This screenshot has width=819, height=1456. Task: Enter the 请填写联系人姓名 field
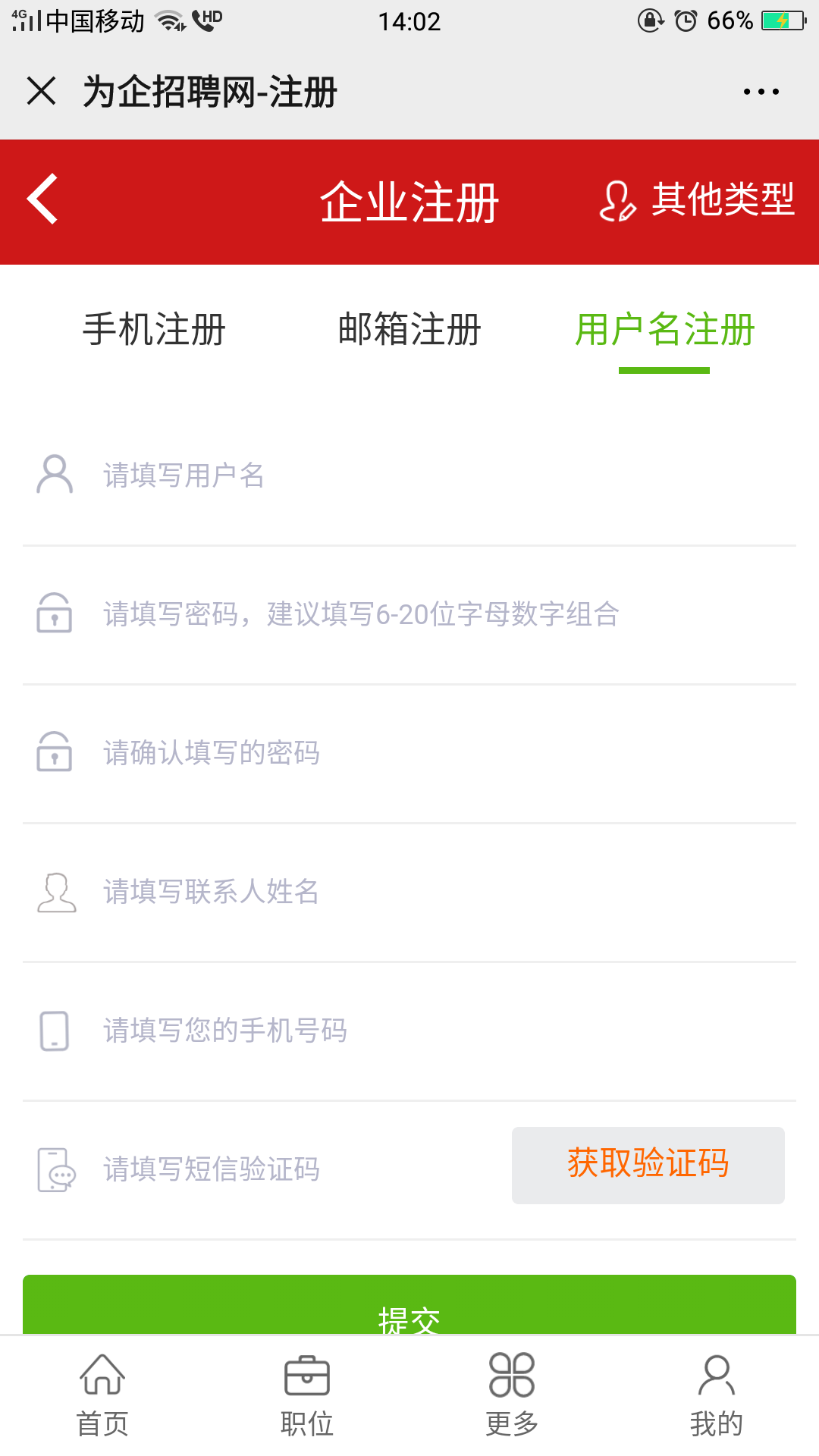(x=409, y=893)
